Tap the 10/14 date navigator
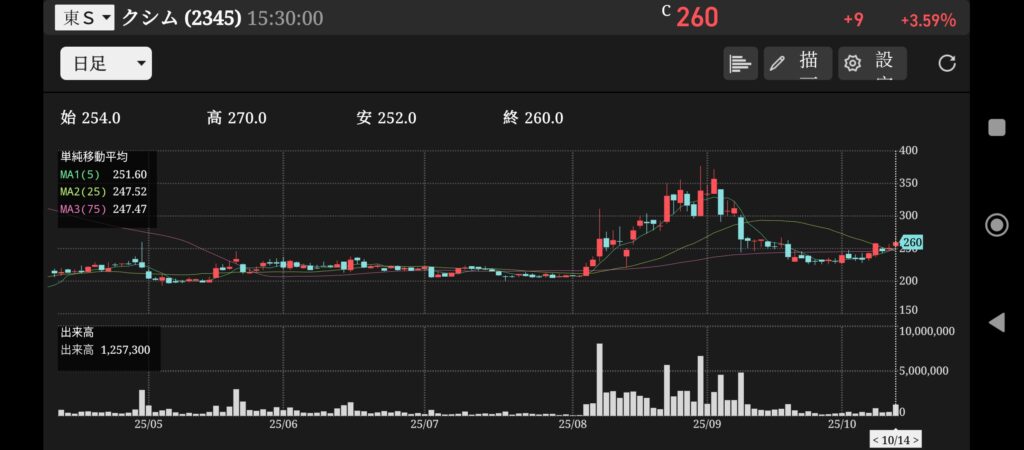This screenshot has height=450, width=1024. 895,440
